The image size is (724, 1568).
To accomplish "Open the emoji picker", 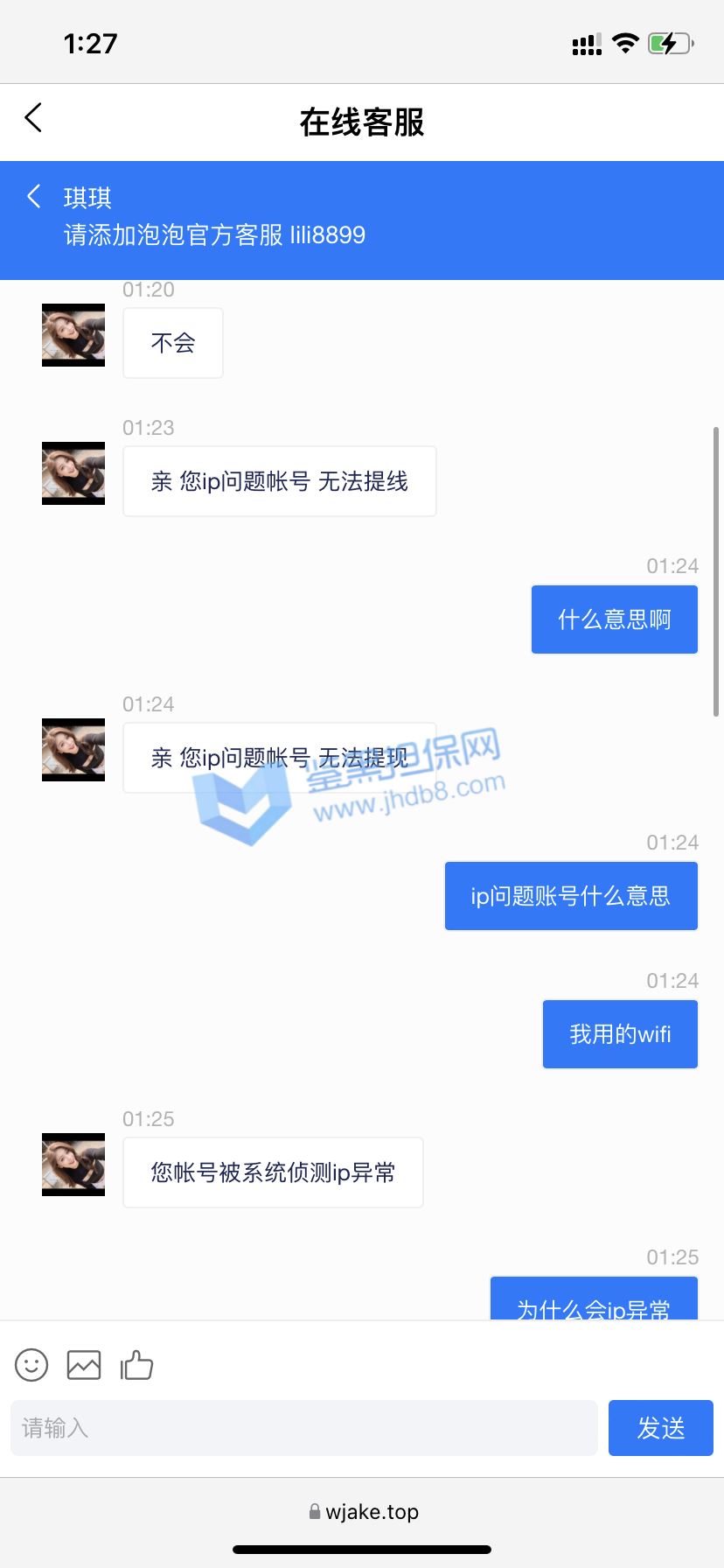I will click(31, 1364).
